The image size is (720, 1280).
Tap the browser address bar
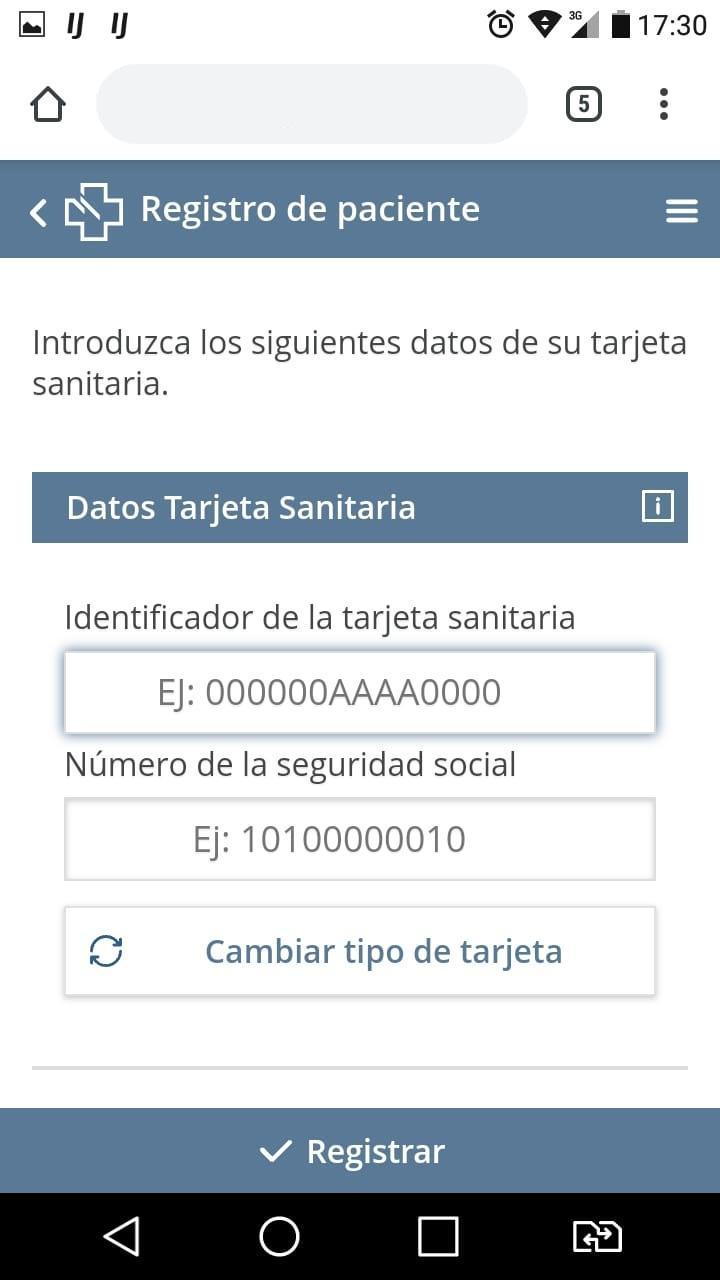point(311,104)
